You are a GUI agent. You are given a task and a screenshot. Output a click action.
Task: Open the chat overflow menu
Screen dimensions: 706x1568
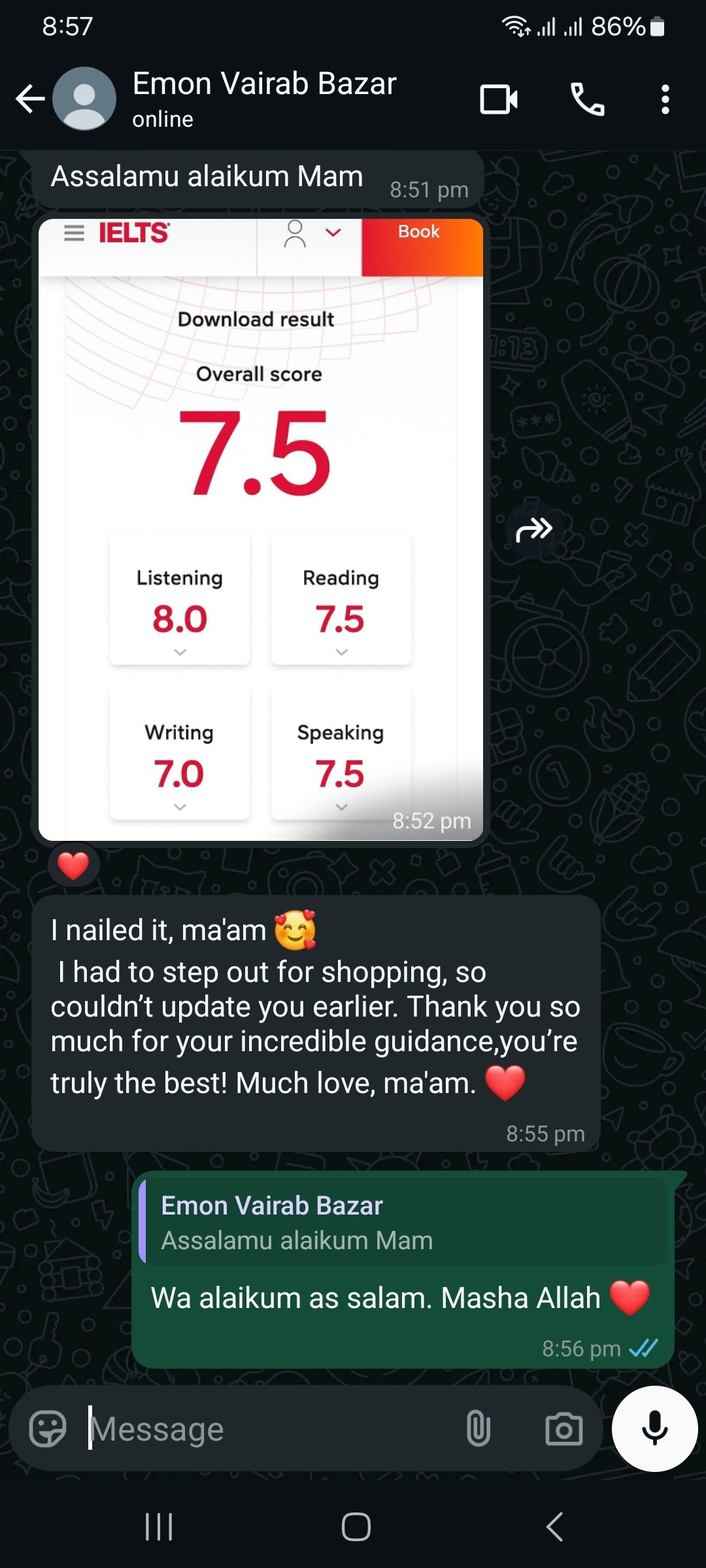(665, 99)
